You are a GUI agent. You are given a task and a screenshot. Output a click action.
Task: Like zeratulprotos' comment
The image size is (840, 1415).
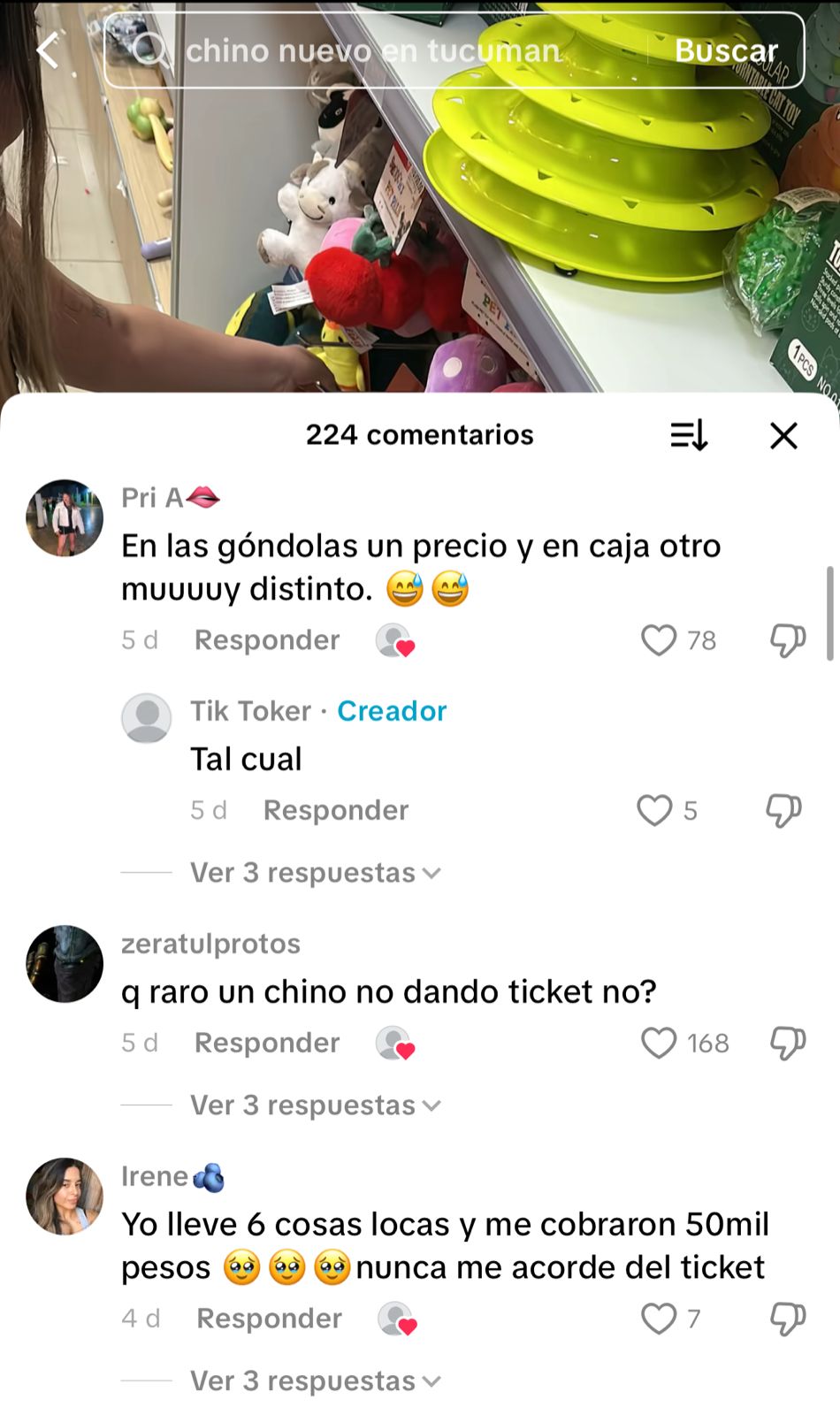tap(659, 1043)
